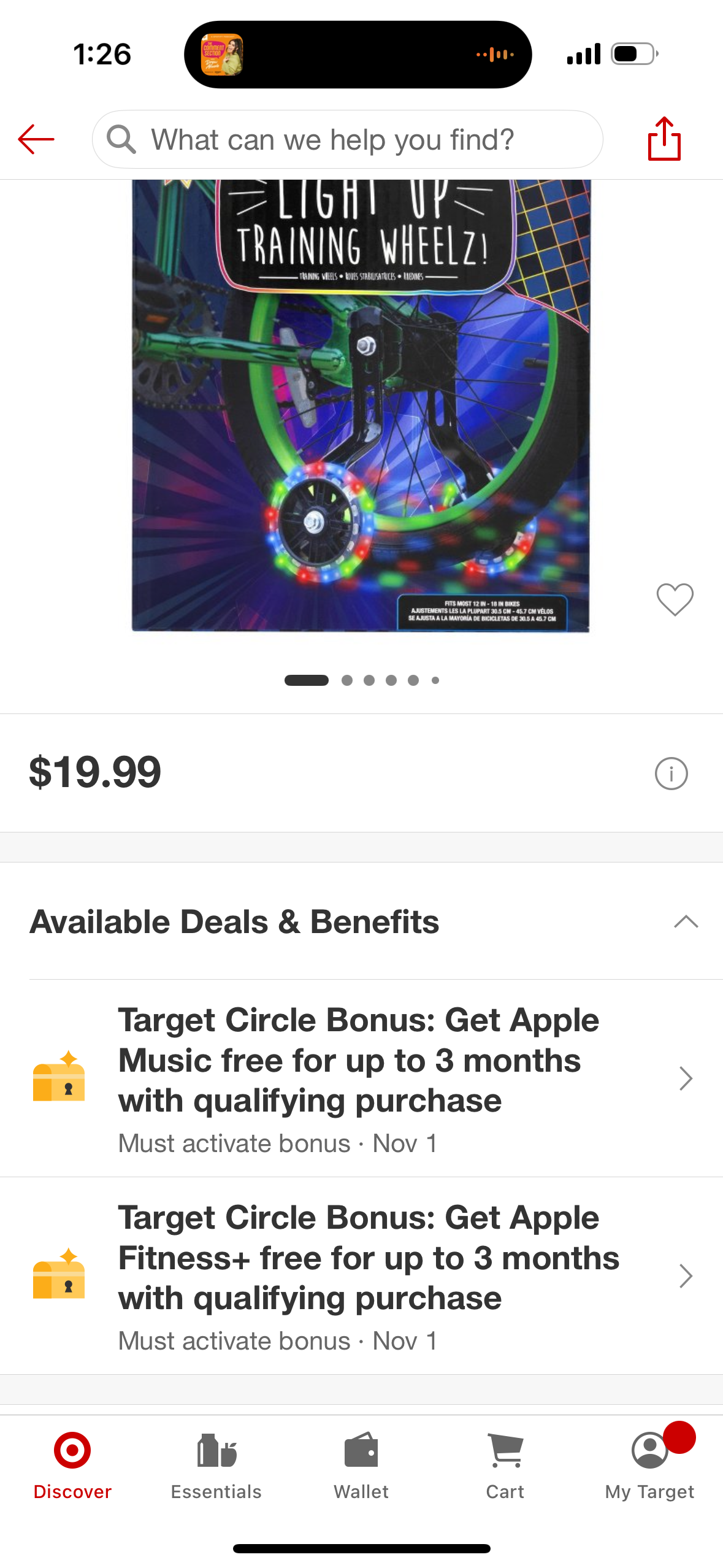Go back with the red arrow

coord(36,139)
